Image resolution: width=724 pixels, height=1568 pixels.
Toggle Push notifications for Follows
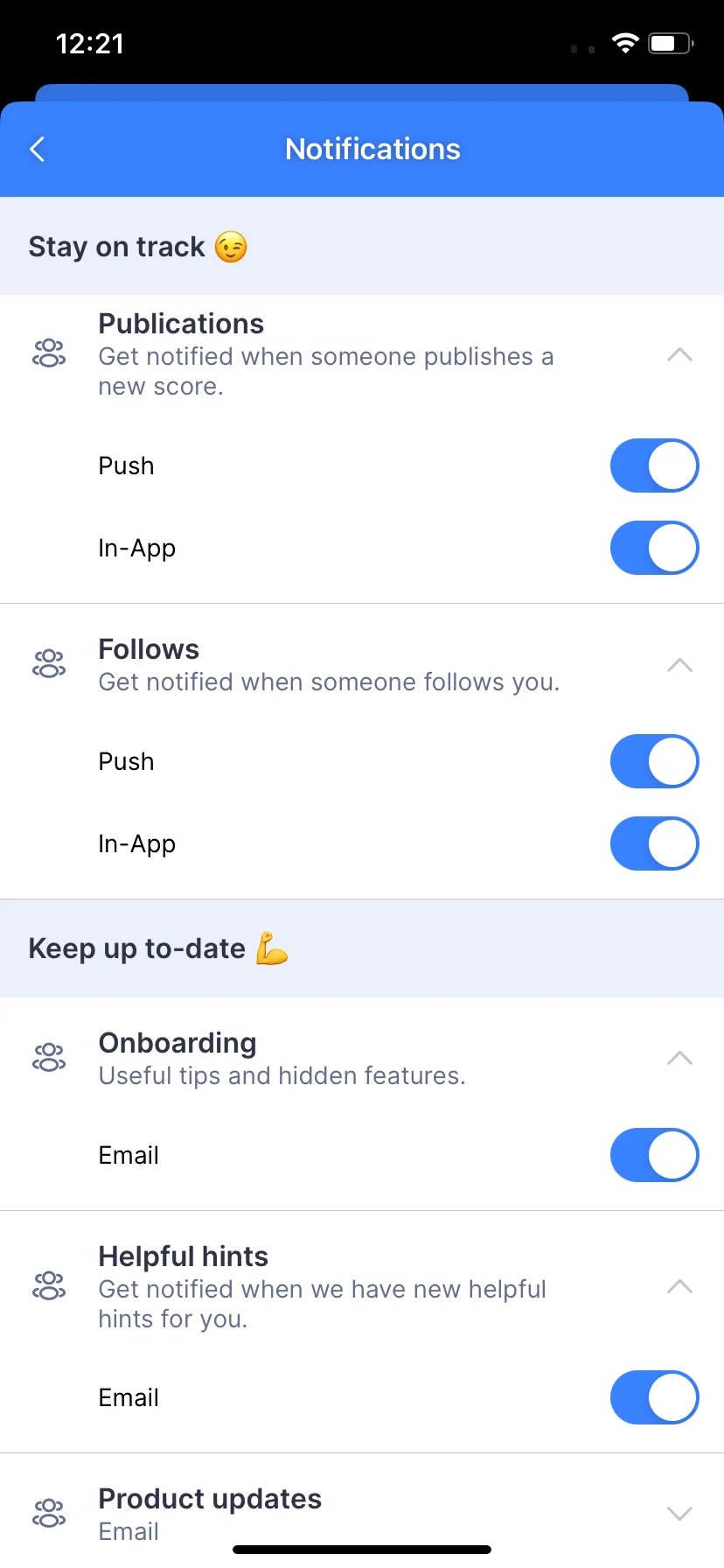pos(654,761)
